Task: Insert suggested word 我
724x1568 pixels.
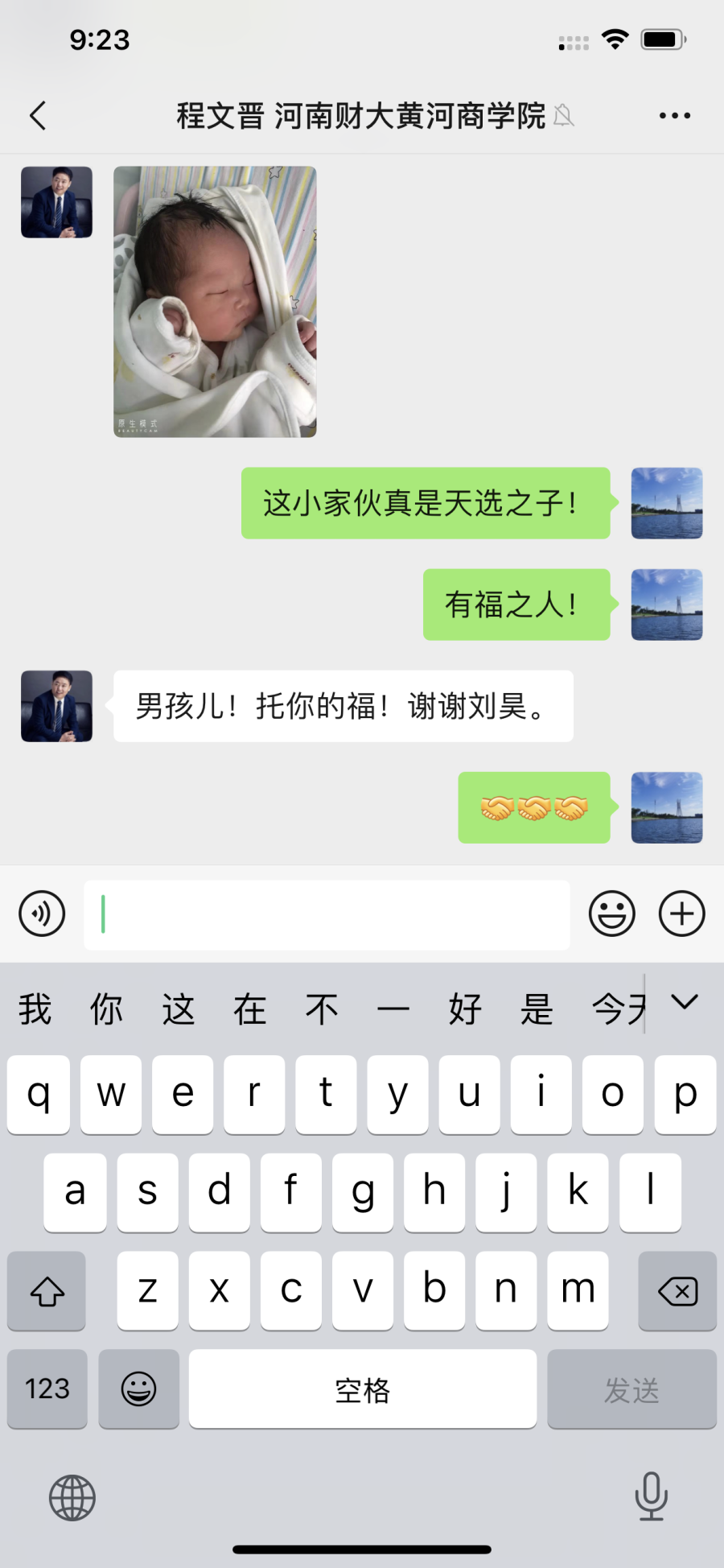Action: click(x=35, y=1009)
